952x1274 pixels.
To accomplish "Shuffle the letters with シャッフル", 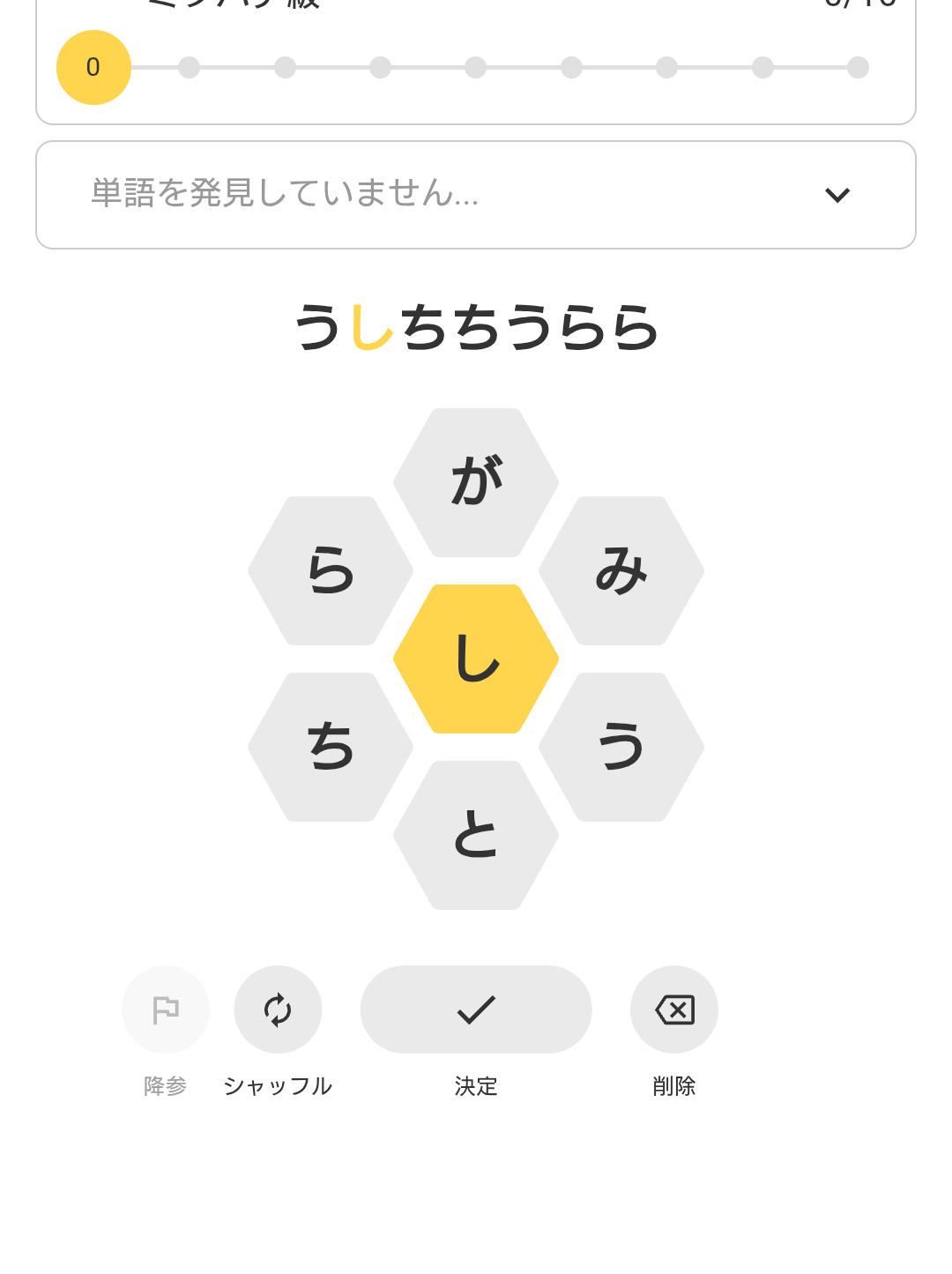I will tap(278, 1010).
